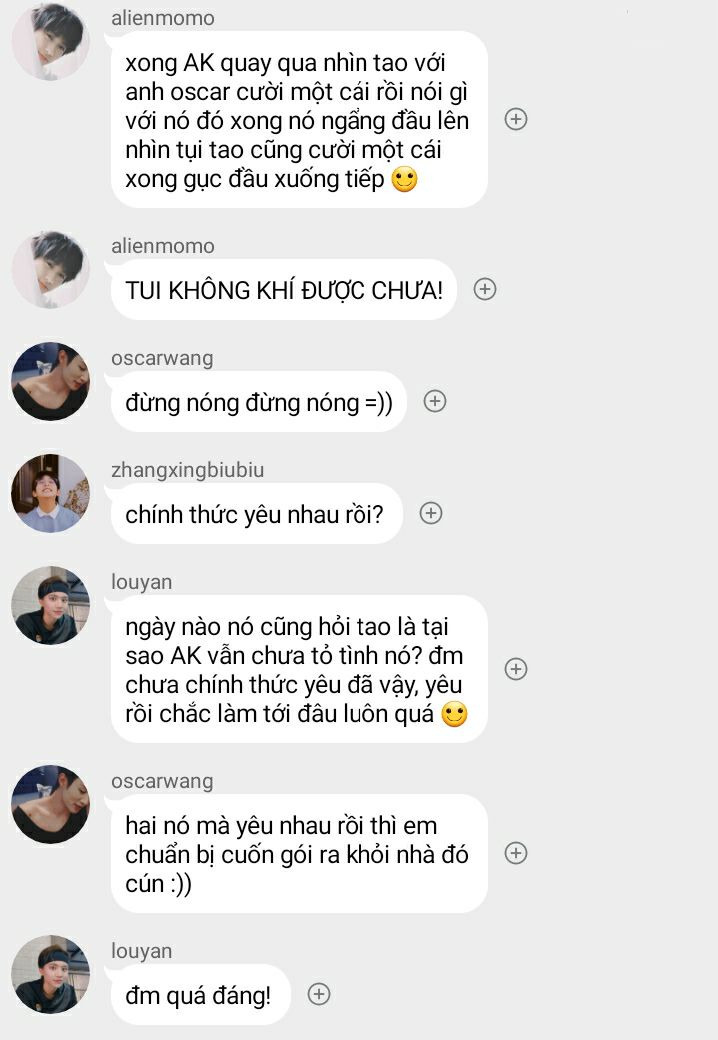
Task: Tap plus beside the "hai nó mà yêu nhau" message
Action: (x=516, y=853)
